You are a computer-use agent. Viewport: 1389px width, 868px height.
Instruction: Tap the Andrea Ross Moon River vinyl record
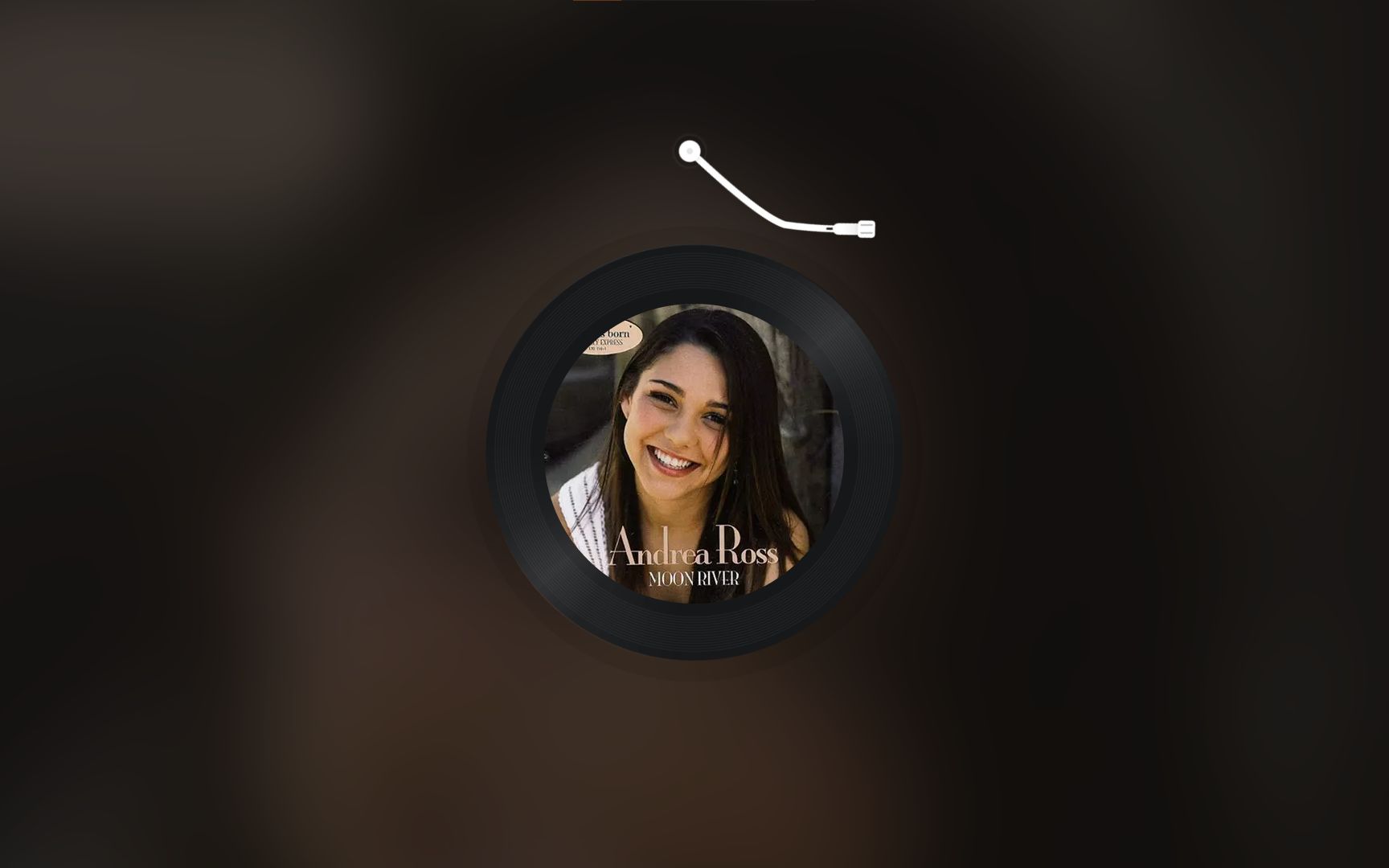pos(694,452)
